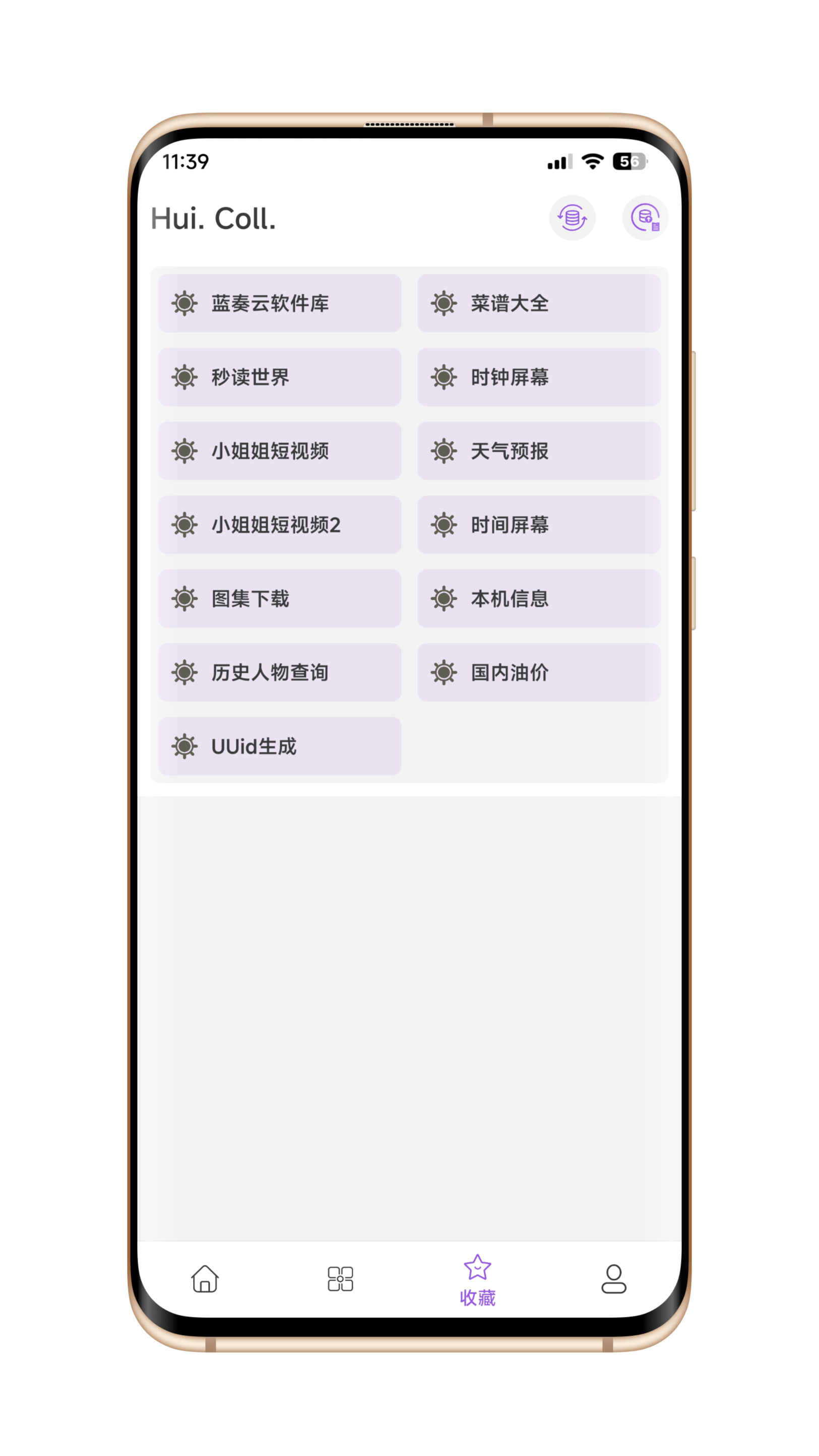Open the 小姐姐短视频 entry
This screenshot has width=819, height=1456.
pyautogui.click(x=280, y=451)
